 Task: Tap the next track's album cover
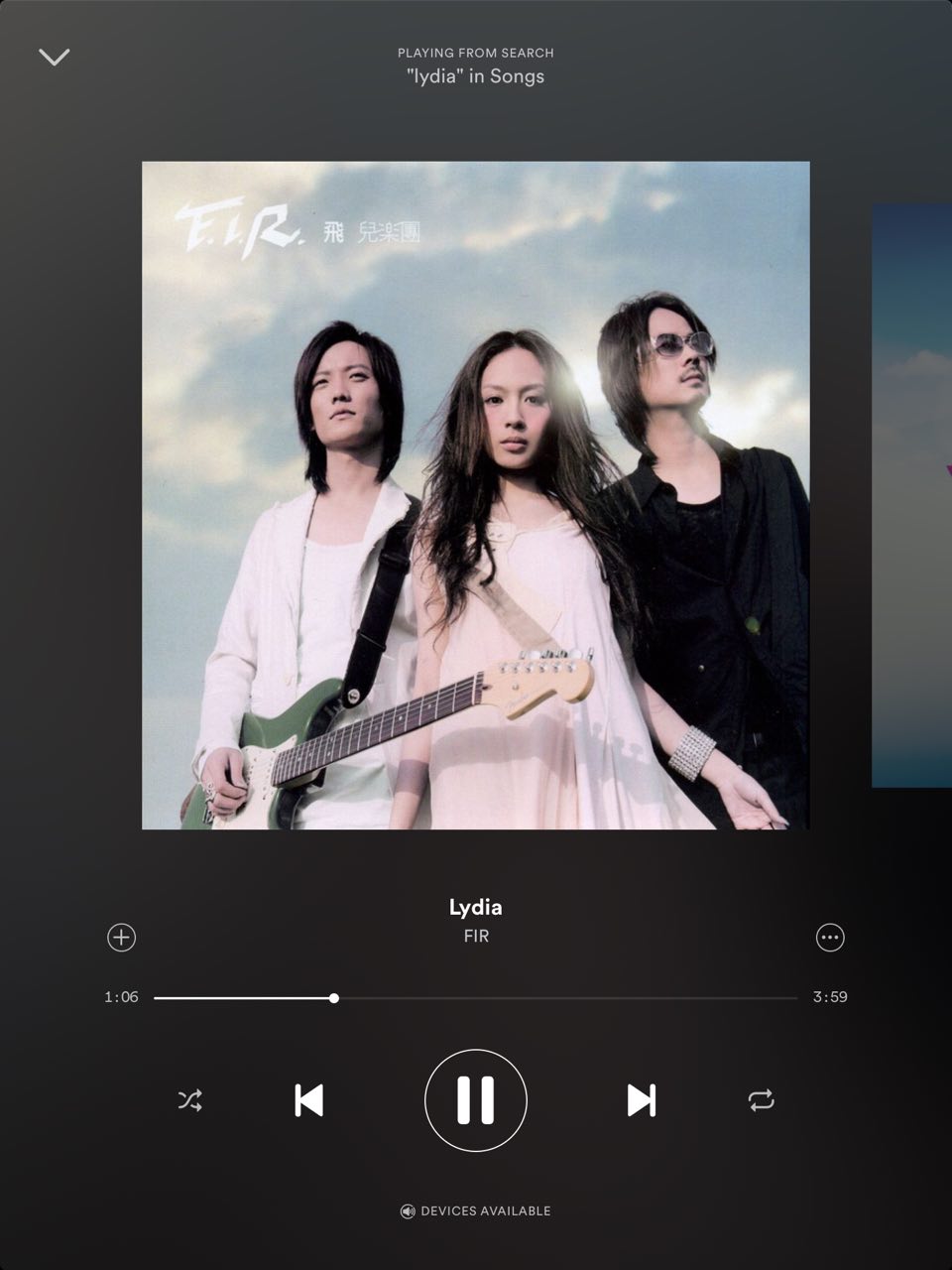[912, 496]
